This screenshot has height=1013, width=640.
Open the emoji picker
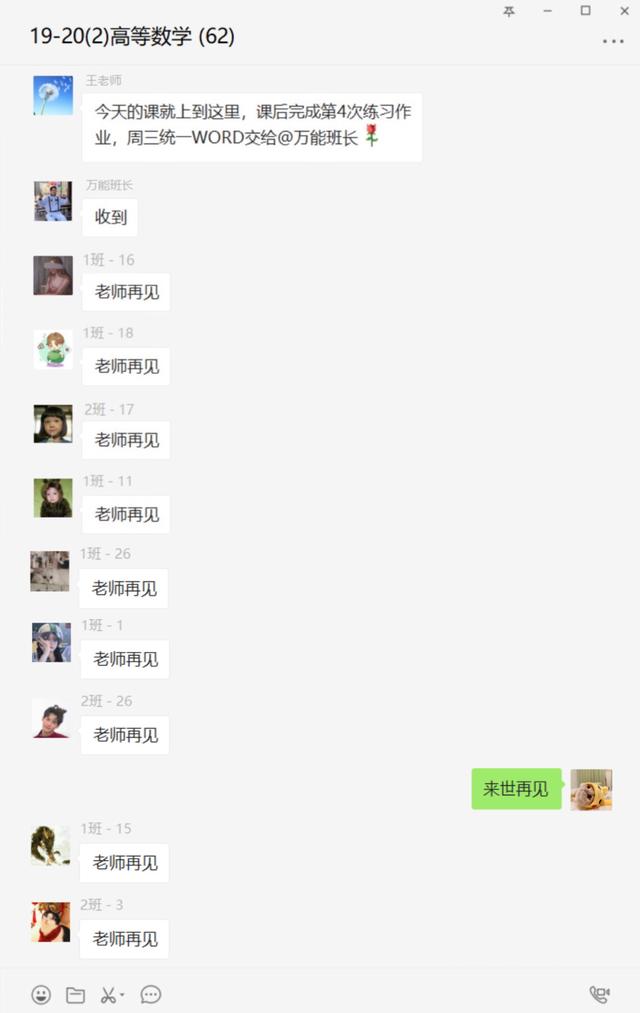tap(41, 994)
